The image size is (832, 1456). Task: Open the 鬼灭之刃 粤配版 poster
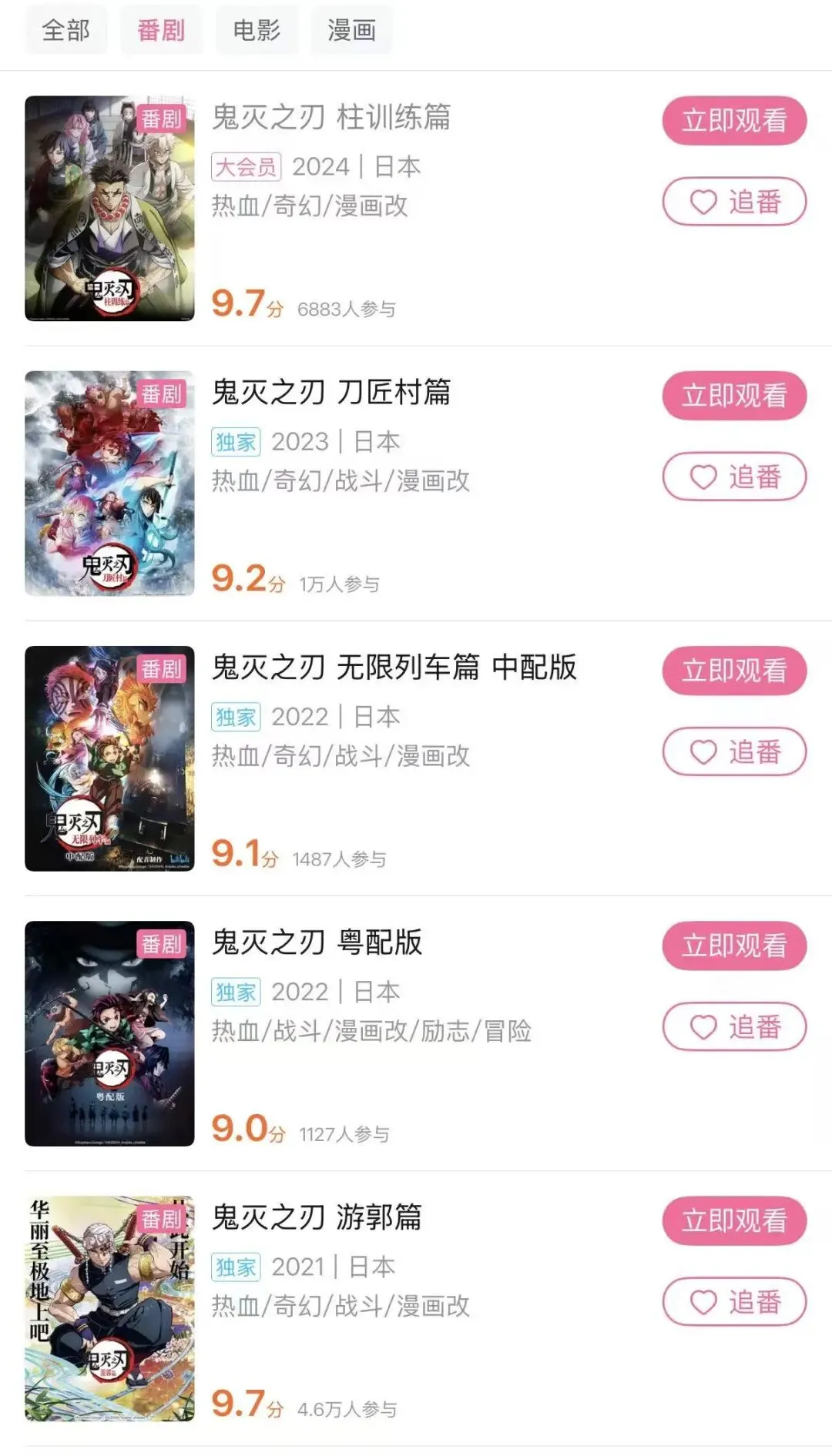[x=109, y=1033]
